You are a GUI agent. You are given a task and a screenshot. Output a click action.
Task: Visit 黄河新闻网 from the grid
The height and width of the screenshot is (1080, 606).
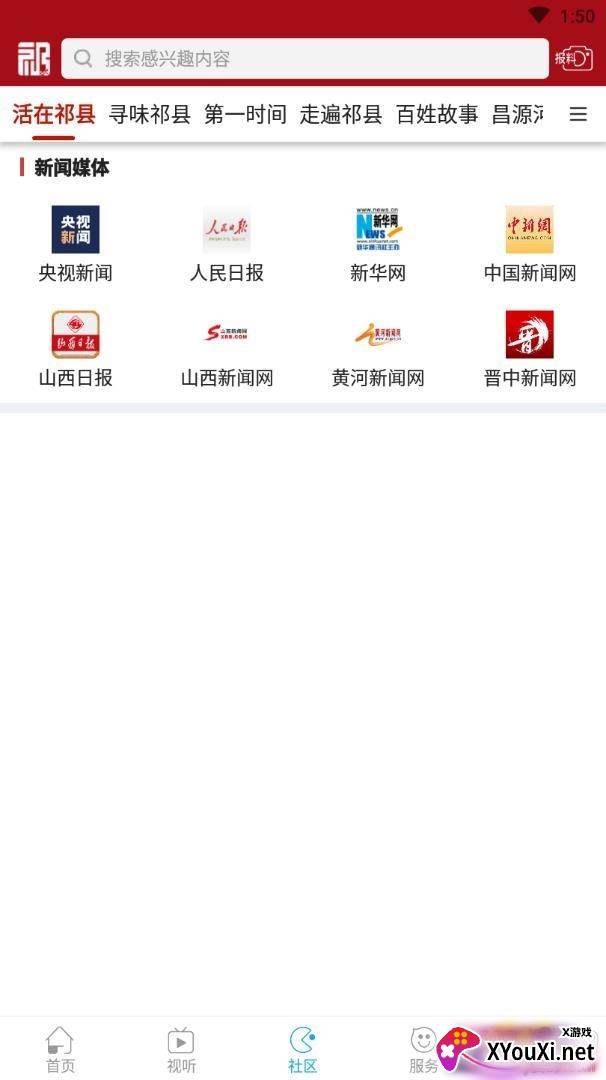click(378, 349)
